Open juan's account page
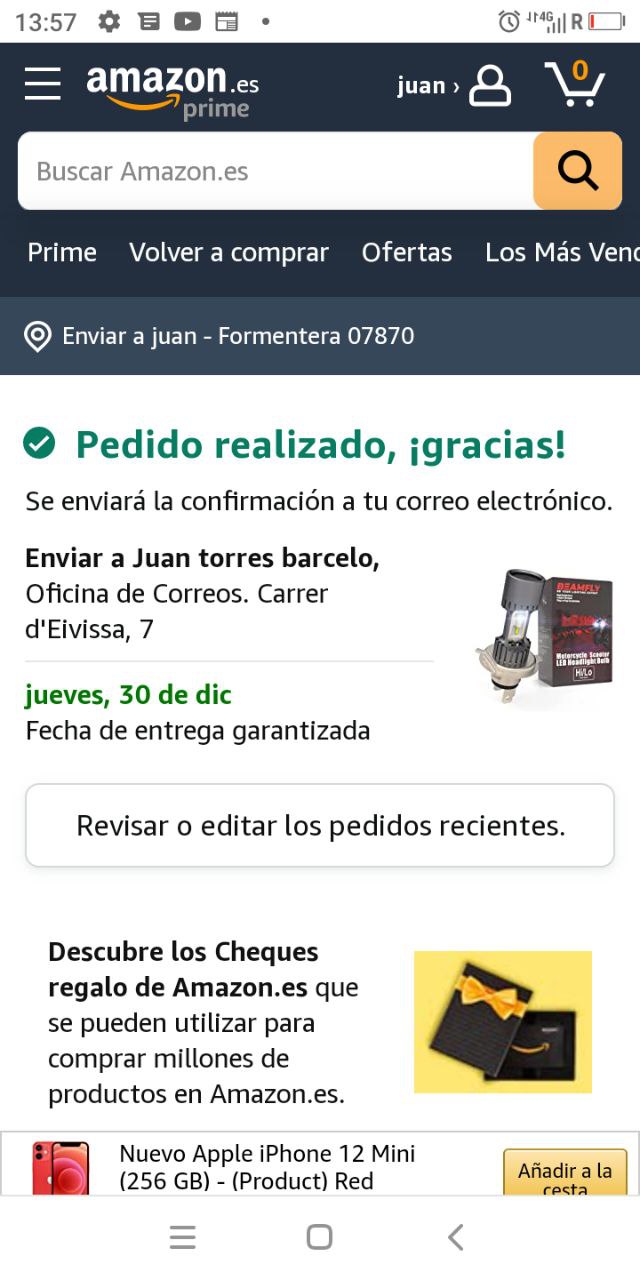Viewport: 640px width, 1280px height. [454, 86]
